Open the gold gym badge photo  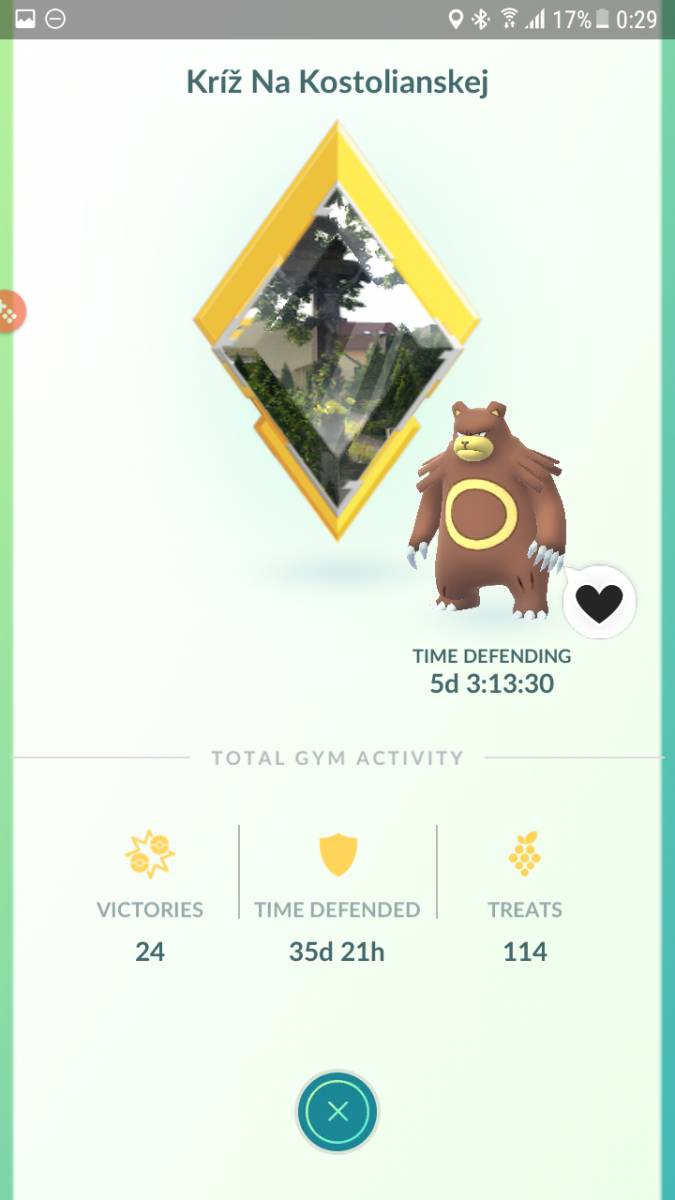coord(337,332)
